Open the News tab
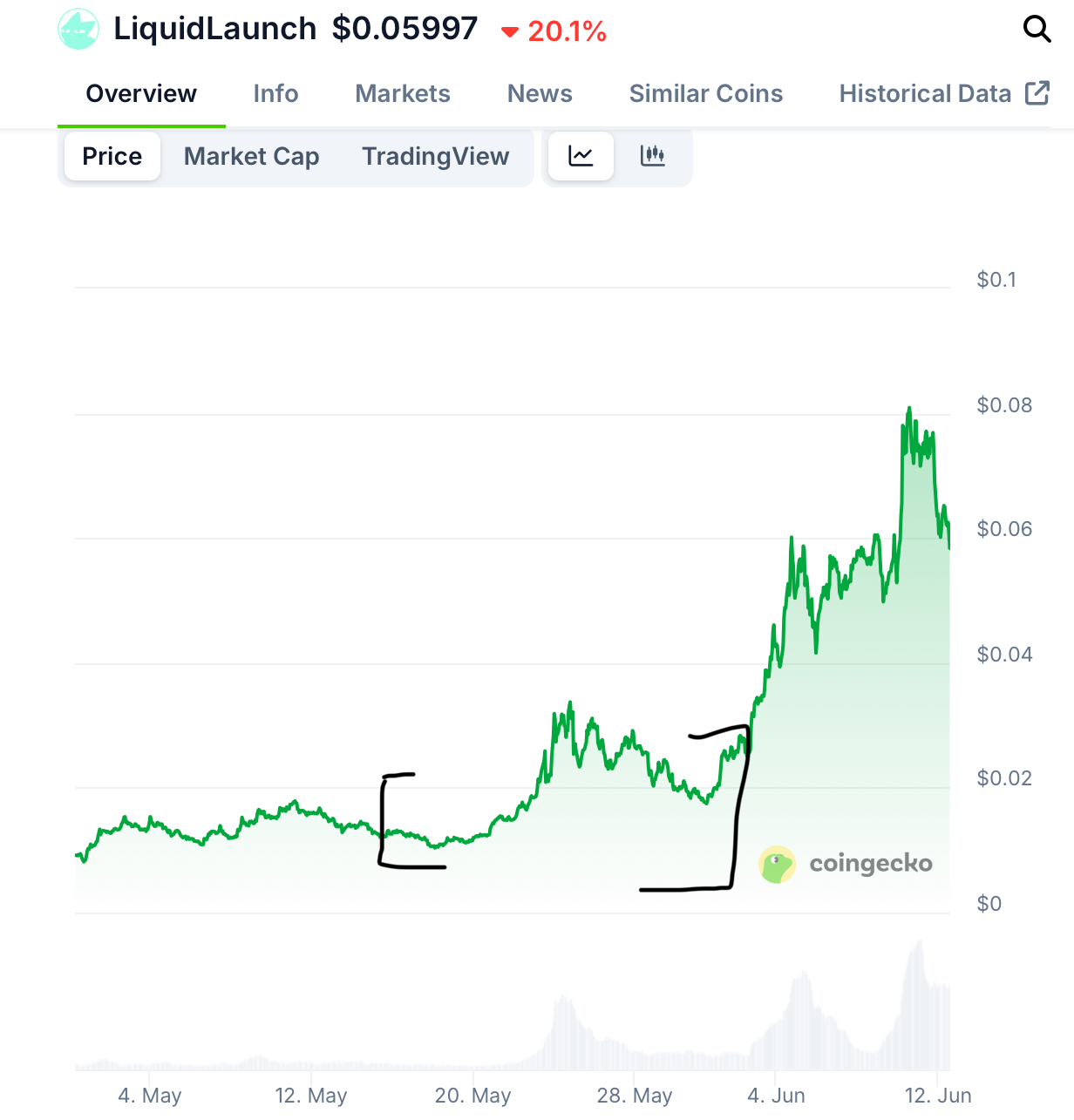This screenshot has height=1120, width=1074. coord(539,93)
